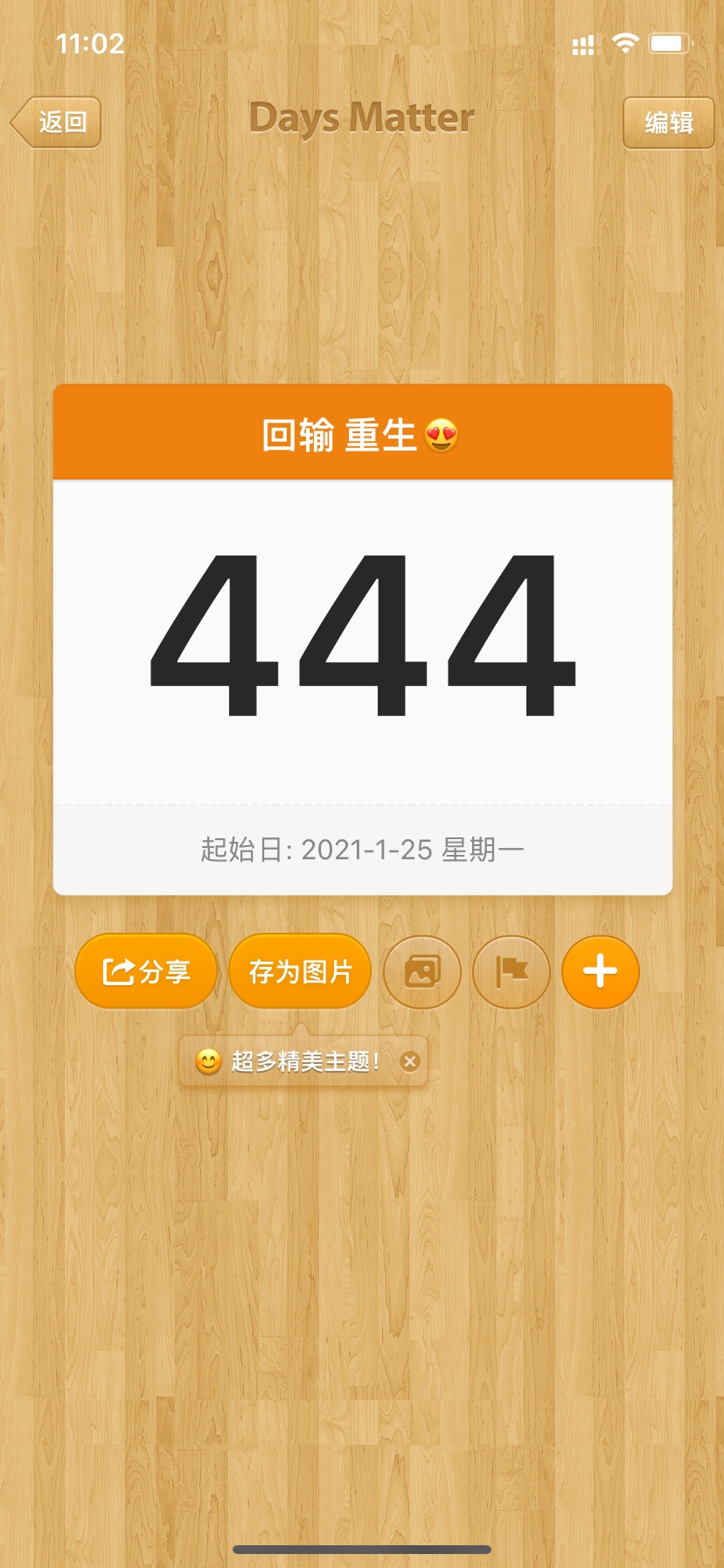Tap the flag icon button
The width and height of the screenshot is (724, 1568).
[x=512, y=971]
